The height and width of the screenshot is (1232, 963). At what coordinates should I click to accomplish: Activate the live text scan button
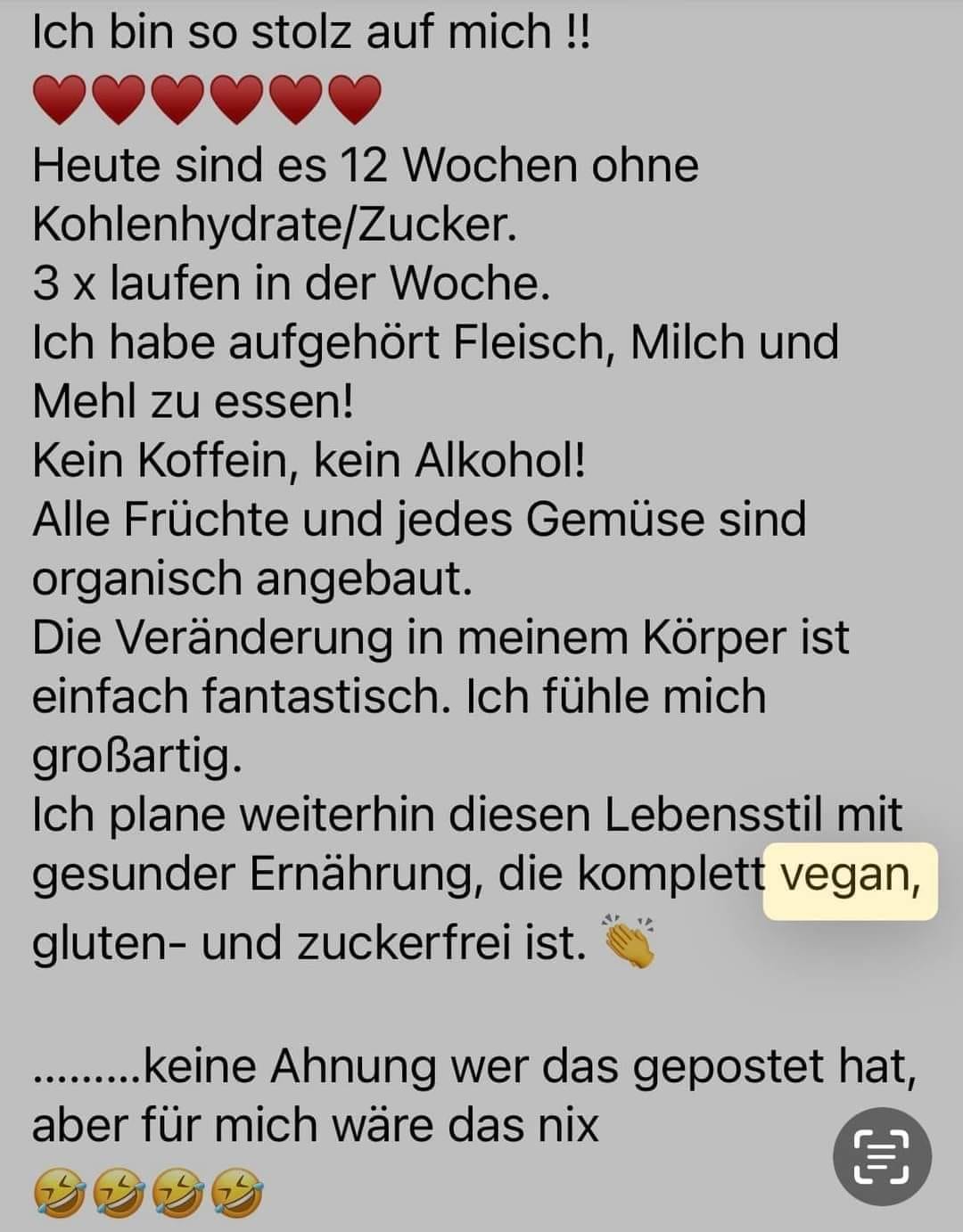click(x=882, y=1156)
